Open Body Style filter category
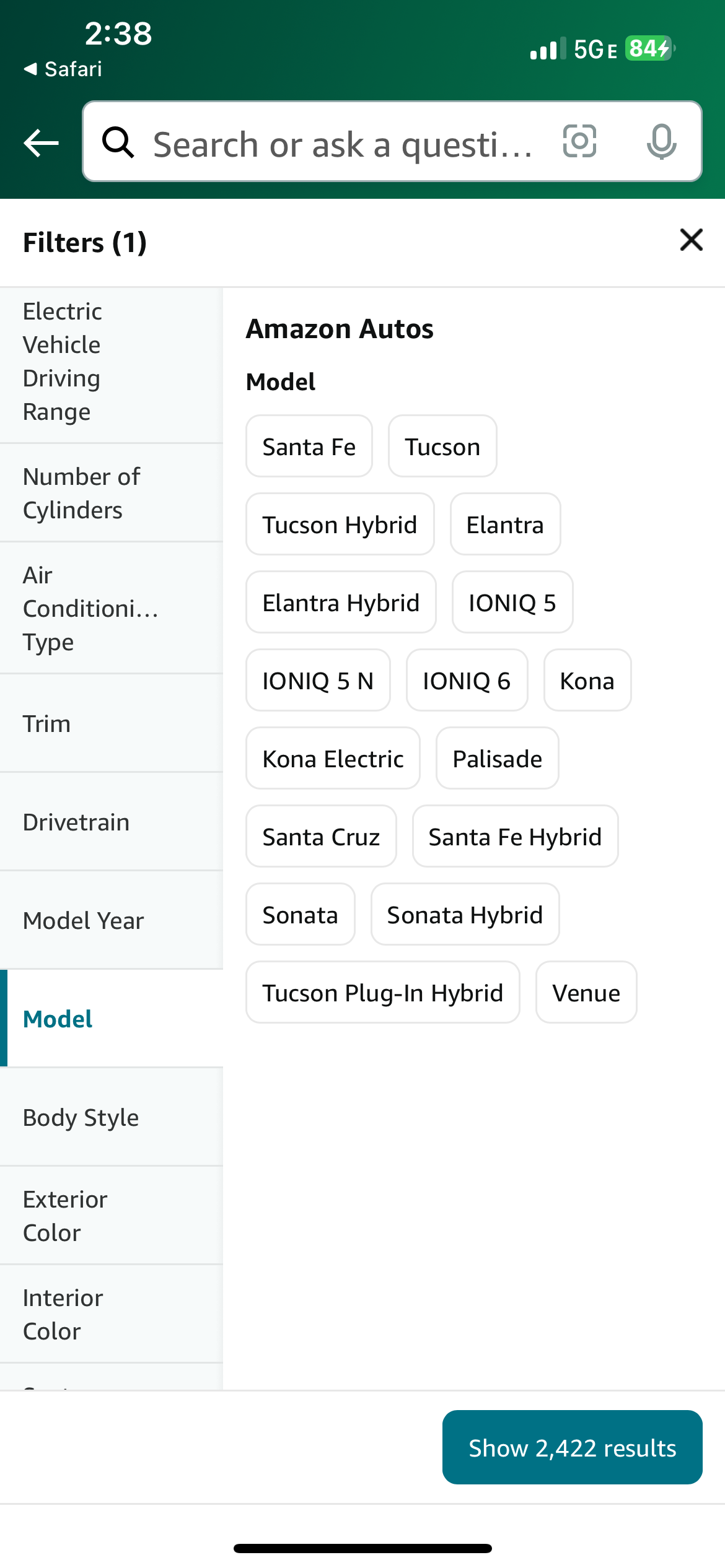 [112, 1117]
